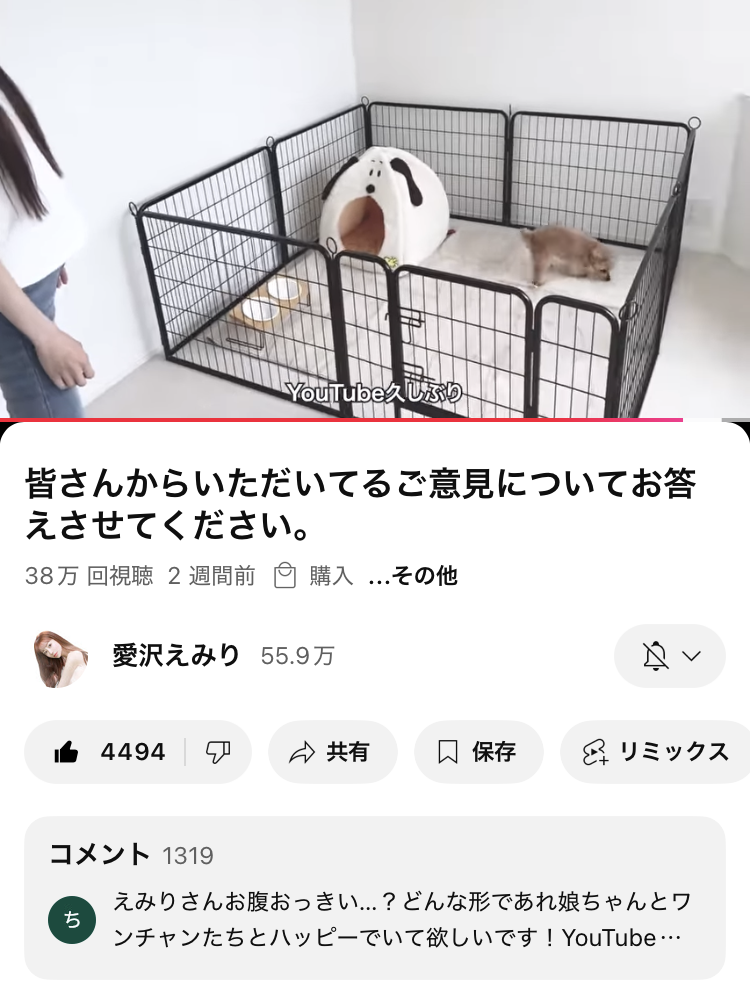Save video with 保存 button

(478, 752)
